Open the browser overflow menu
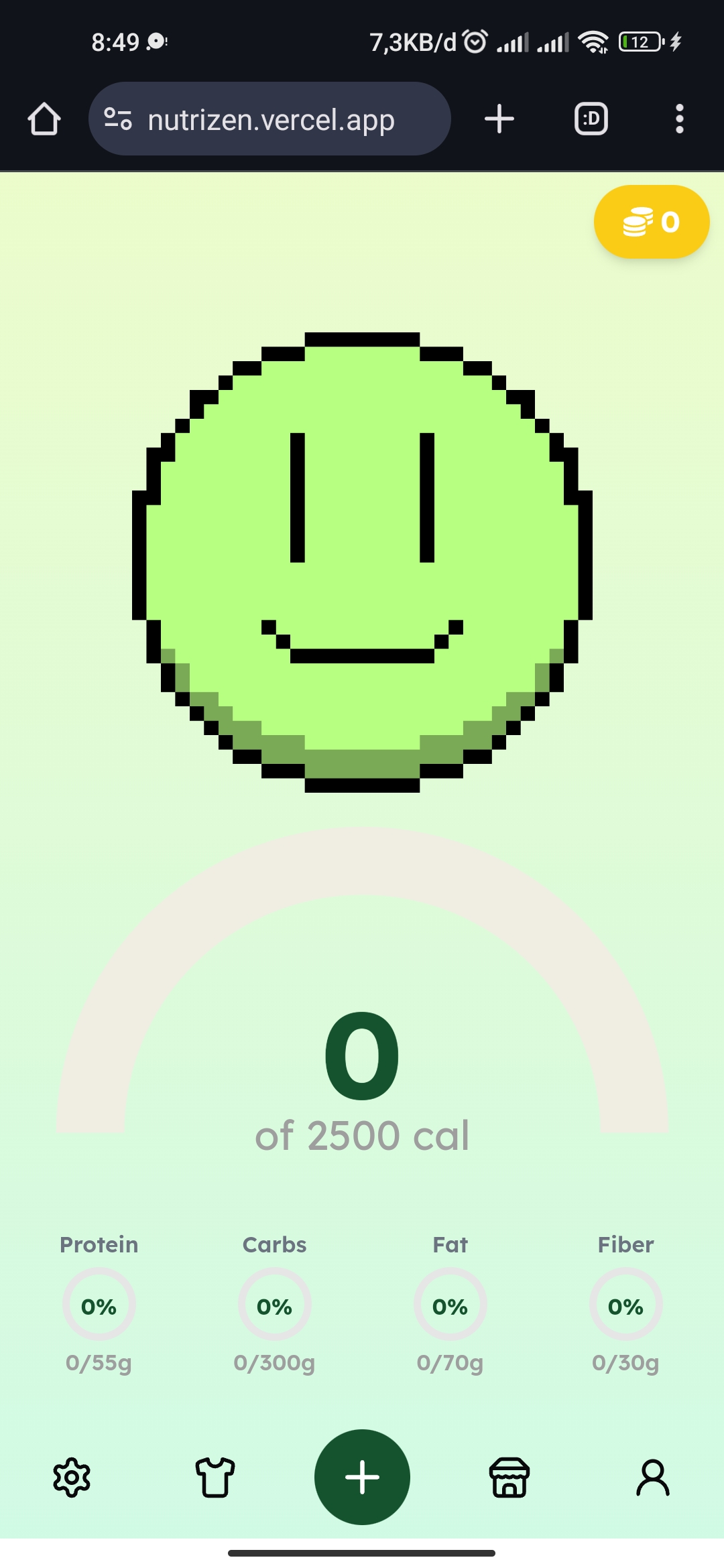 tap(680, 119)
